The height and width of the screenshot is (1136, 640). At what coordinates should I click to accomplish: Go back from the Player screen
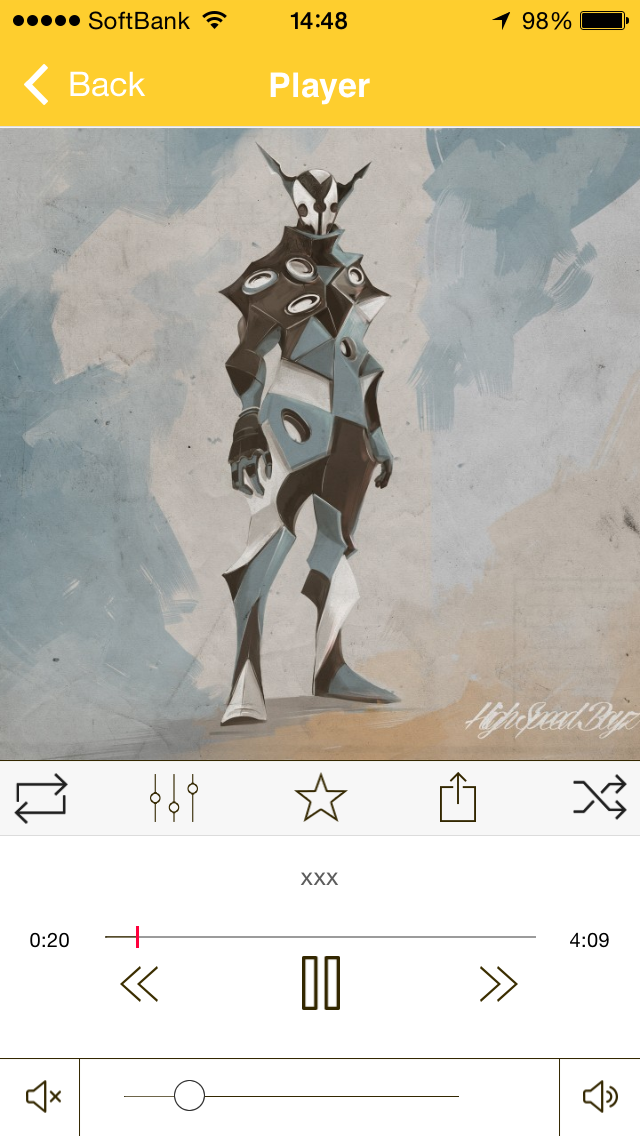84,85
